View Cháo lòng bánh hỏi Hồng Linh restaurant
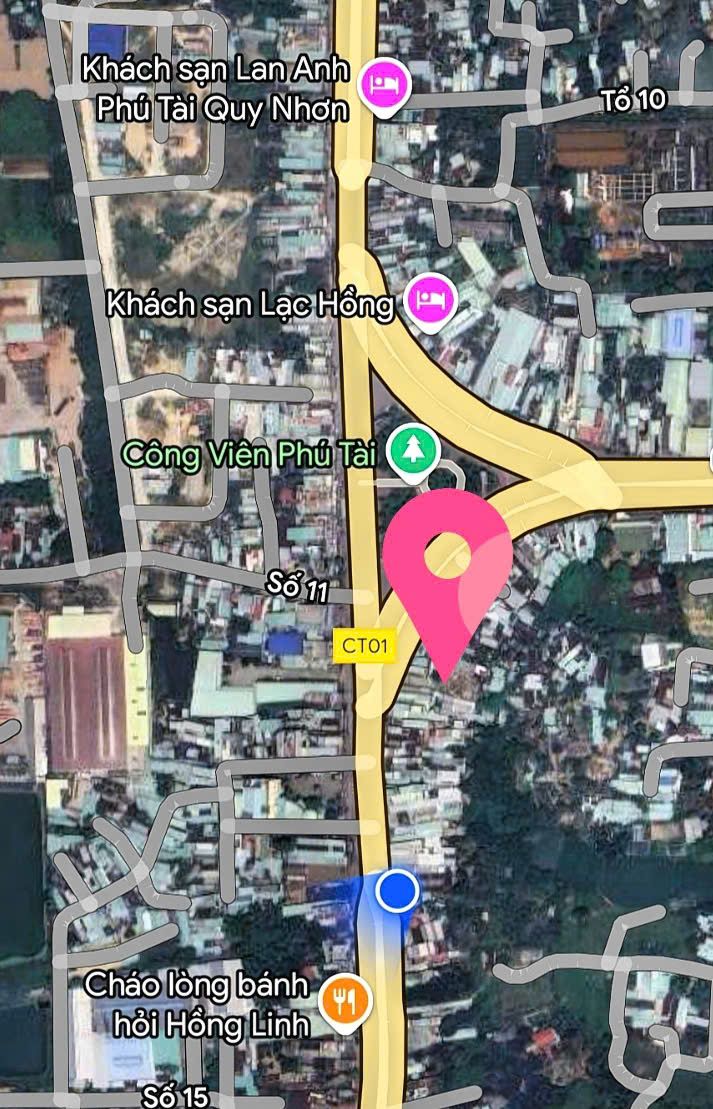Viewport: 713px width, 1109px height. pos(345,998)
